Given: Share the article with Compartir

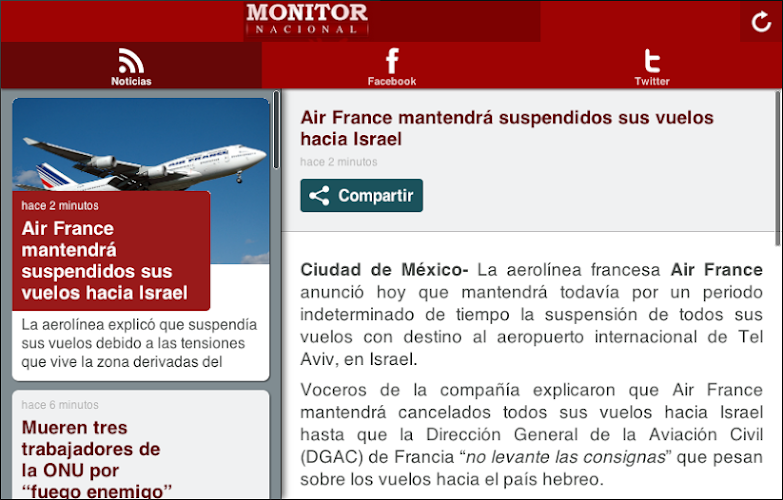Looking at the screenshot, I should pos(362,196).
